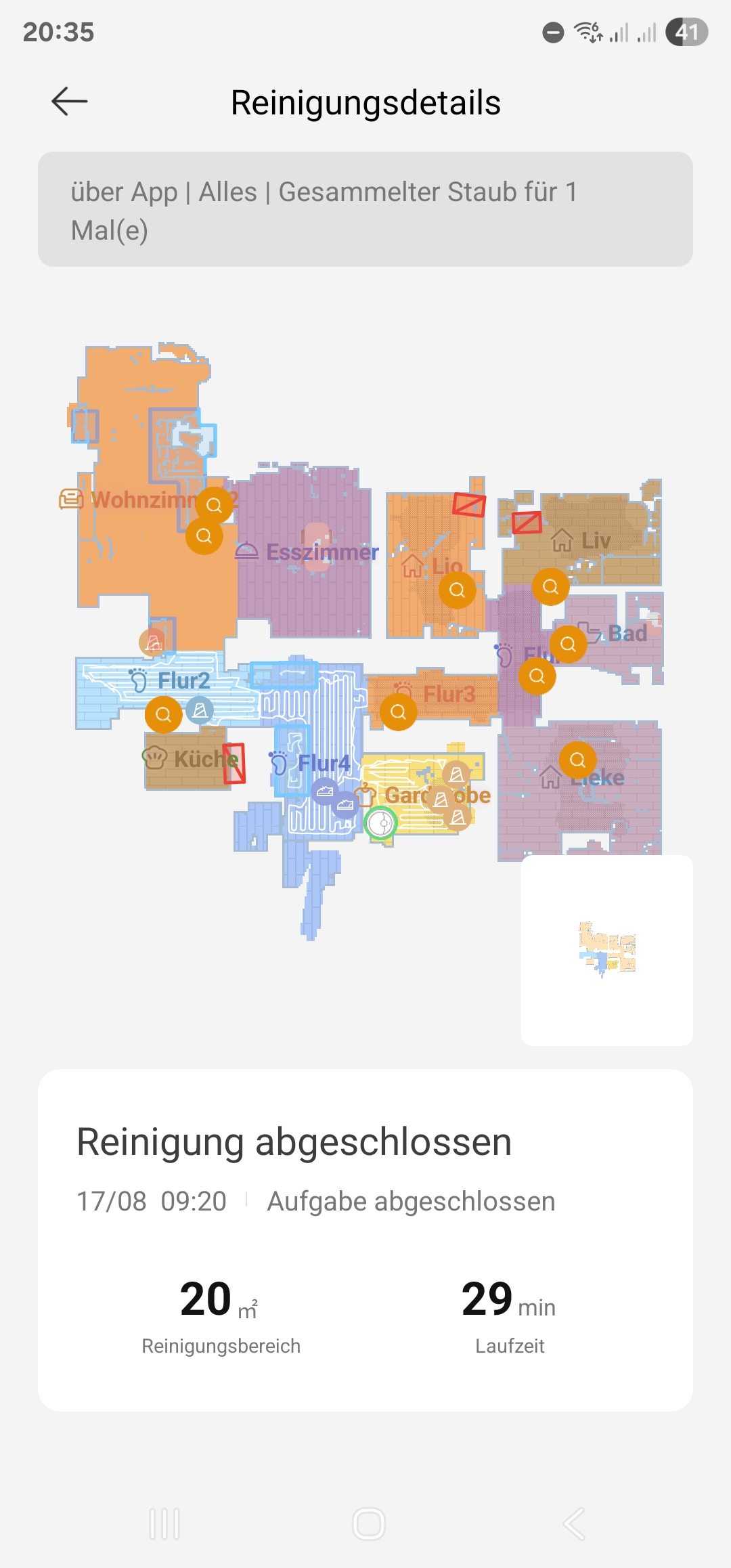Open the minimap thumbnail preview

coord(606,949)
